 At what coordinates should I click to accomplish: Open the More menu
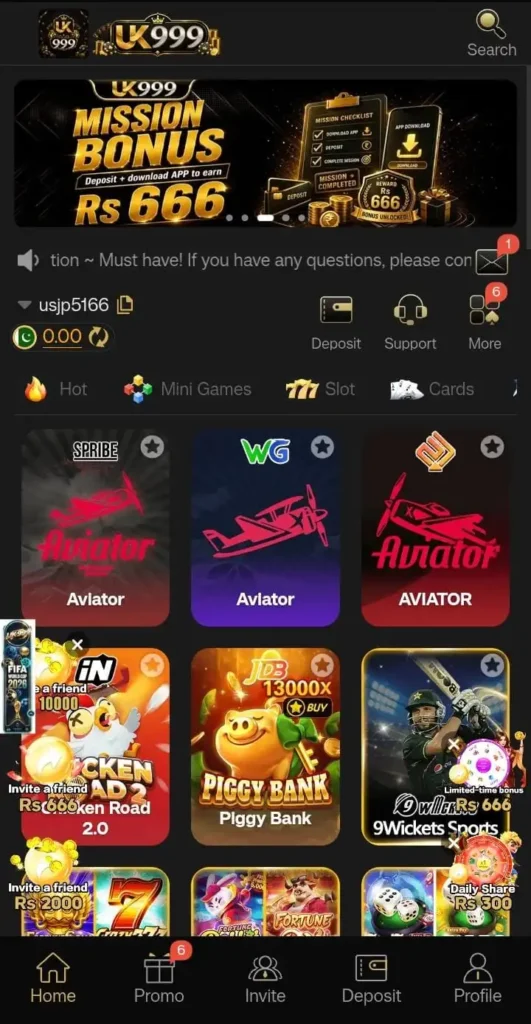pos(485,323)
